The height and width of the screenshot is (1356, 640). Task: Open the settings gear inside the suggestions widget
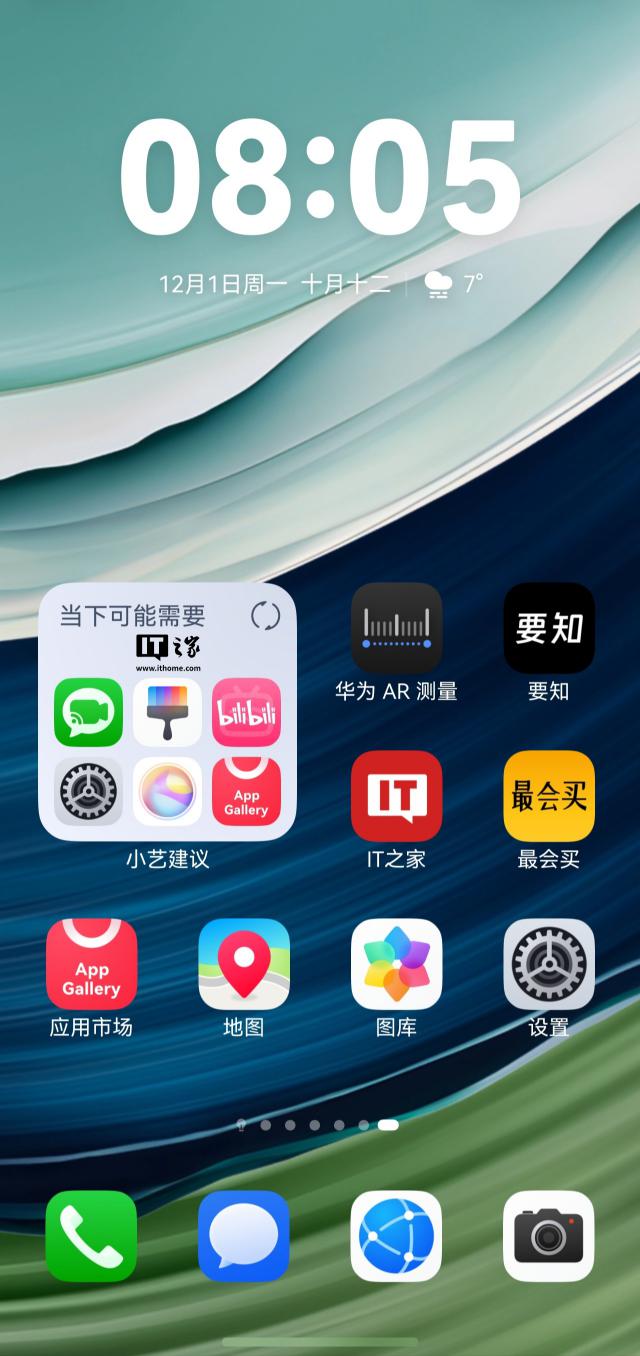tap(88, 791)
